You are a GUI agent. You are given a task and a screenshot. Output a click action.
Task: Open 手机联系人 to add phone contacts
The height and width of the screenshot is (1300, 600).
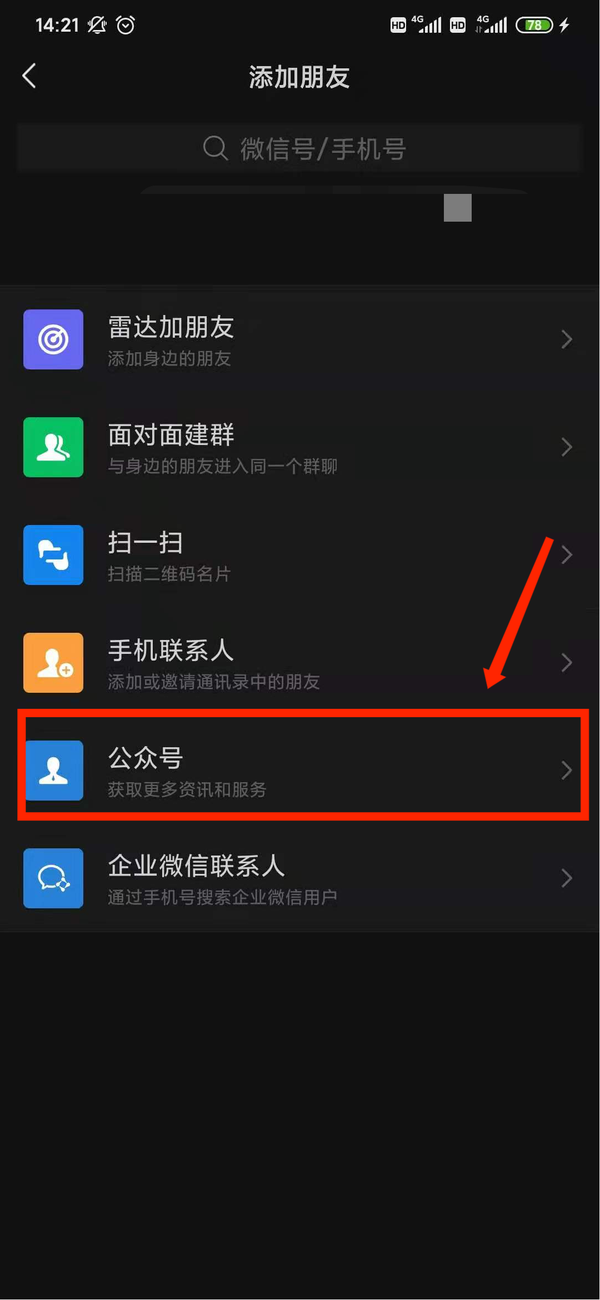click(300, 663)
